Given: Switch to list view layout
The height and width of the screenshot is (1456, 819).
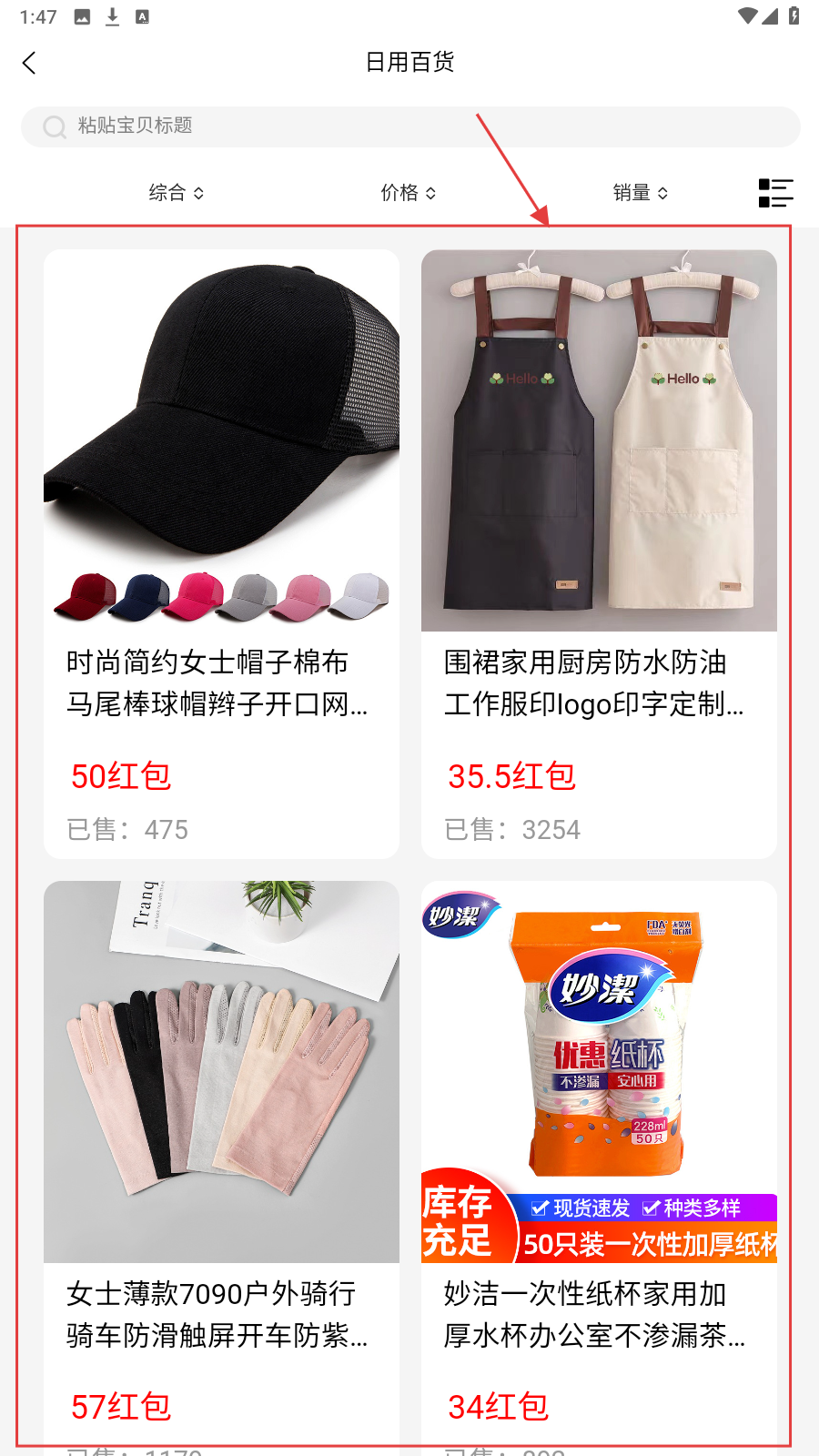Looking at the screenshot, I should 775,193.
